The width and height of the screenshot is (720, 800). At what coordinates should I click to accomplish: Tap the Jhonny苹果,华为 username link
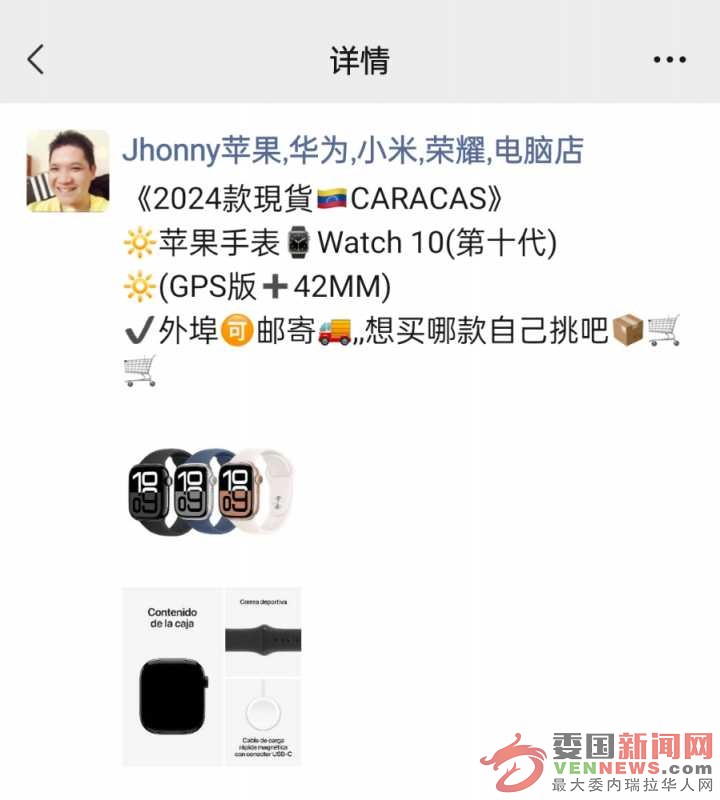pos(352,150)
